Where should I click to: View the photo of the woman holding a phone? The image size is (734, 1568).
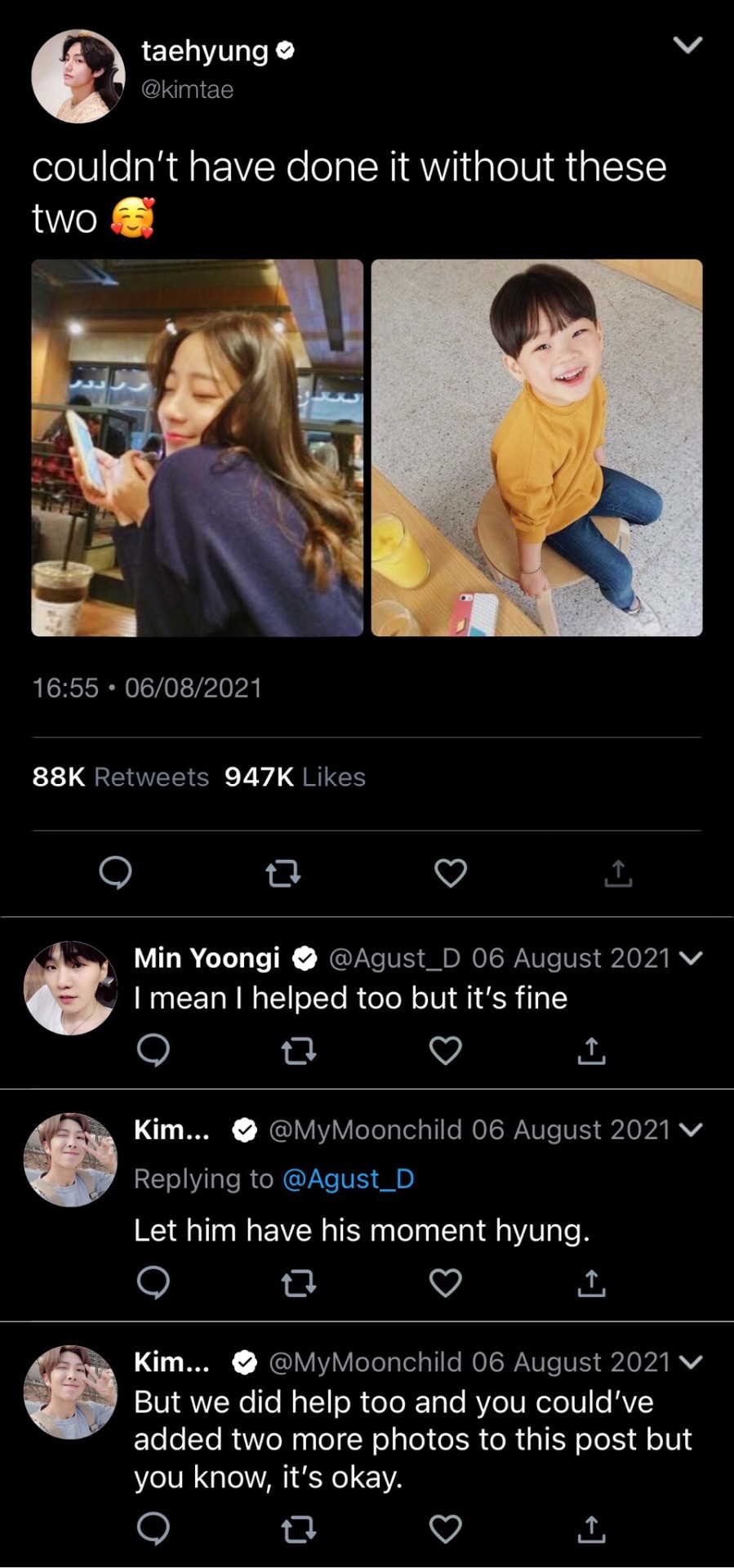197,448
